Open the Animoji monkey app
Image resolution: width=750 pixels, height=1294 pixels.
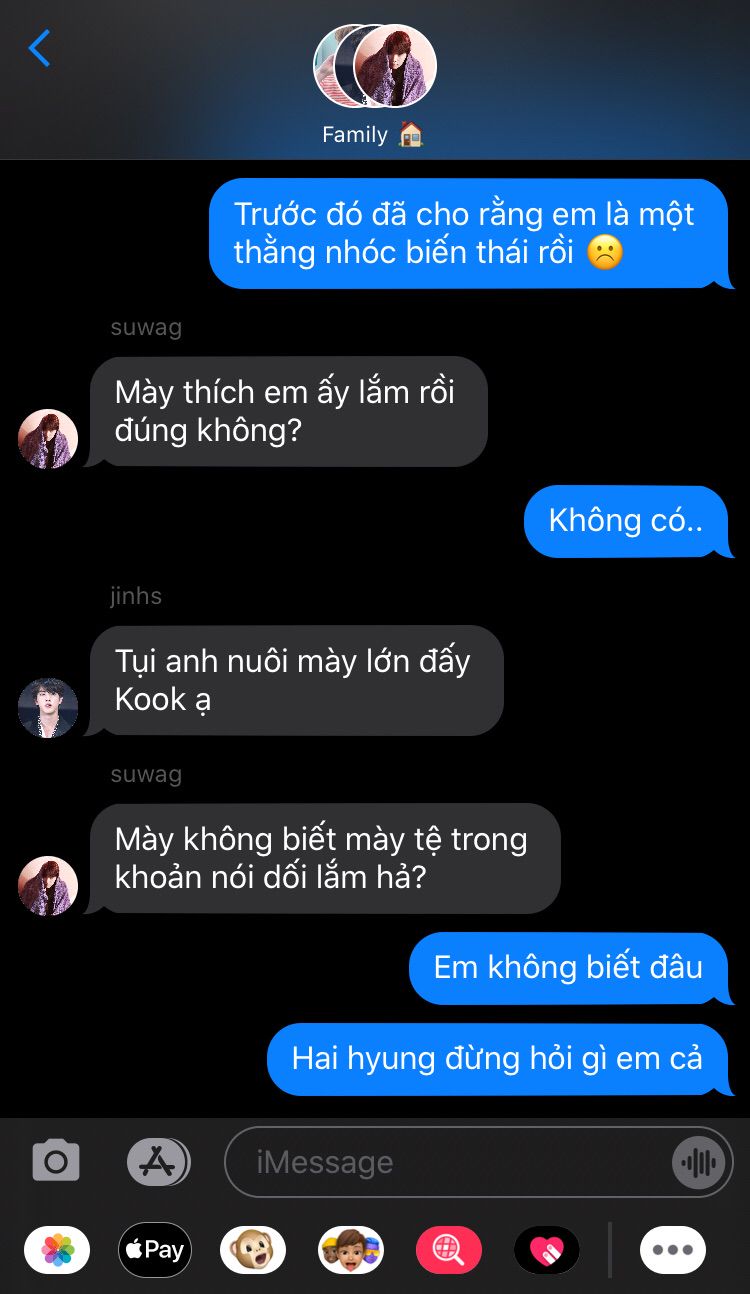[x=253, y=1249]
